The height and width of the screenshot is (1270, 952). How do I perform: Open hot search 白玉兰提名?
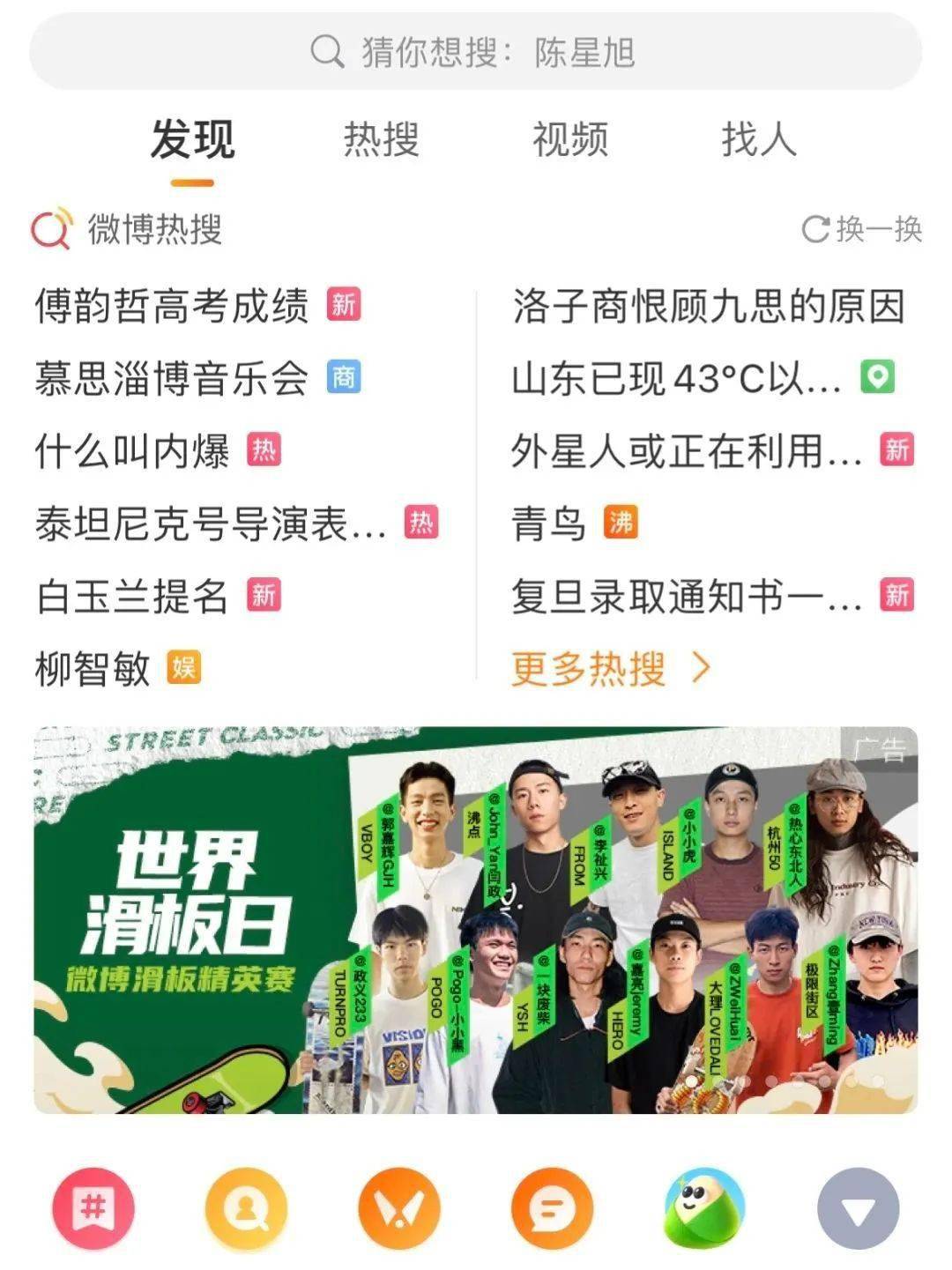point(132,597)
